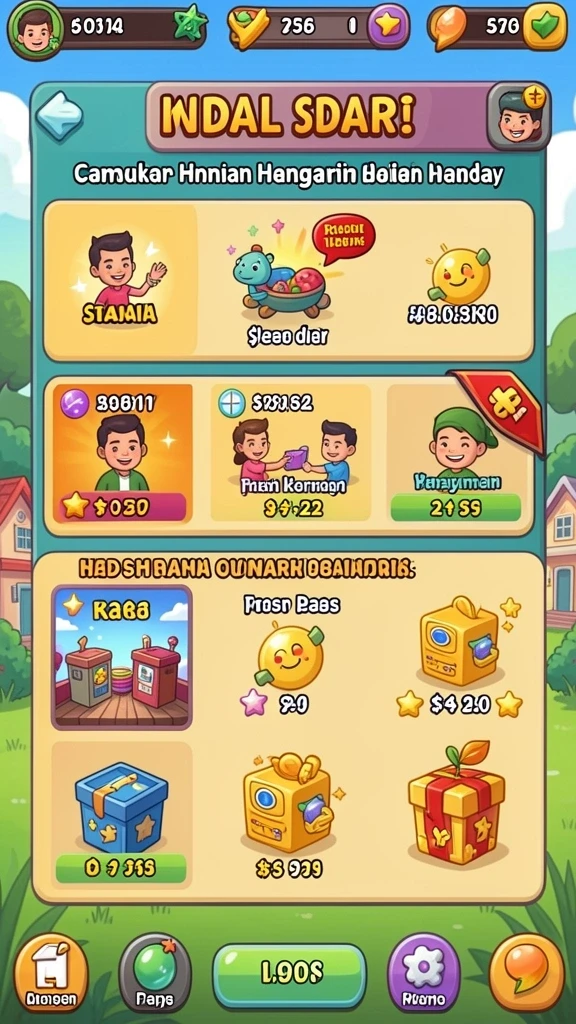Tap the green 21 S9 price button
Viewport: 576px width, 1024px height.
point(456,507)
